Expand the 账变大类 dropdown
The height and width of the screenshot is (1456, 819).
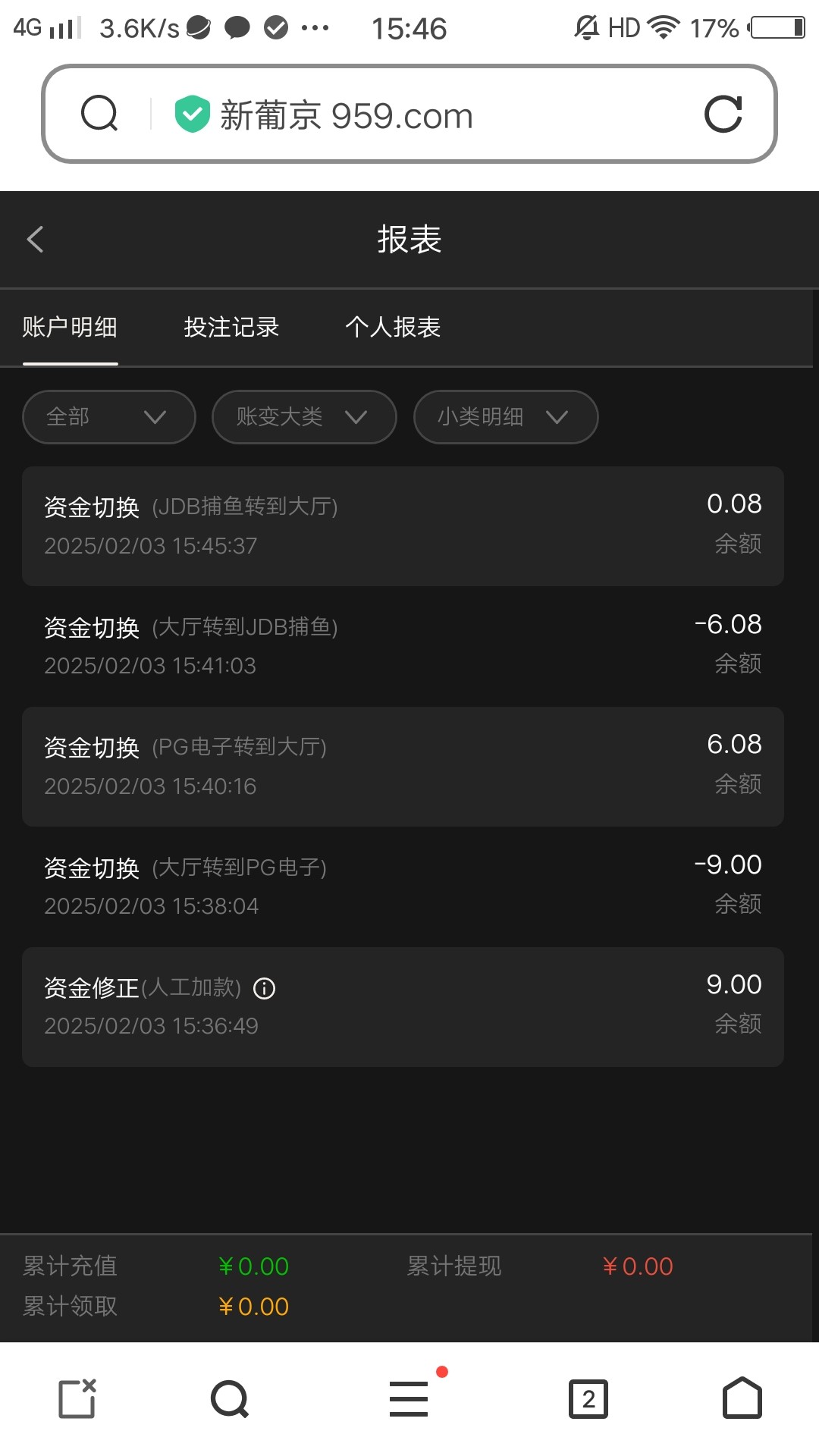[x=304, y=417]
